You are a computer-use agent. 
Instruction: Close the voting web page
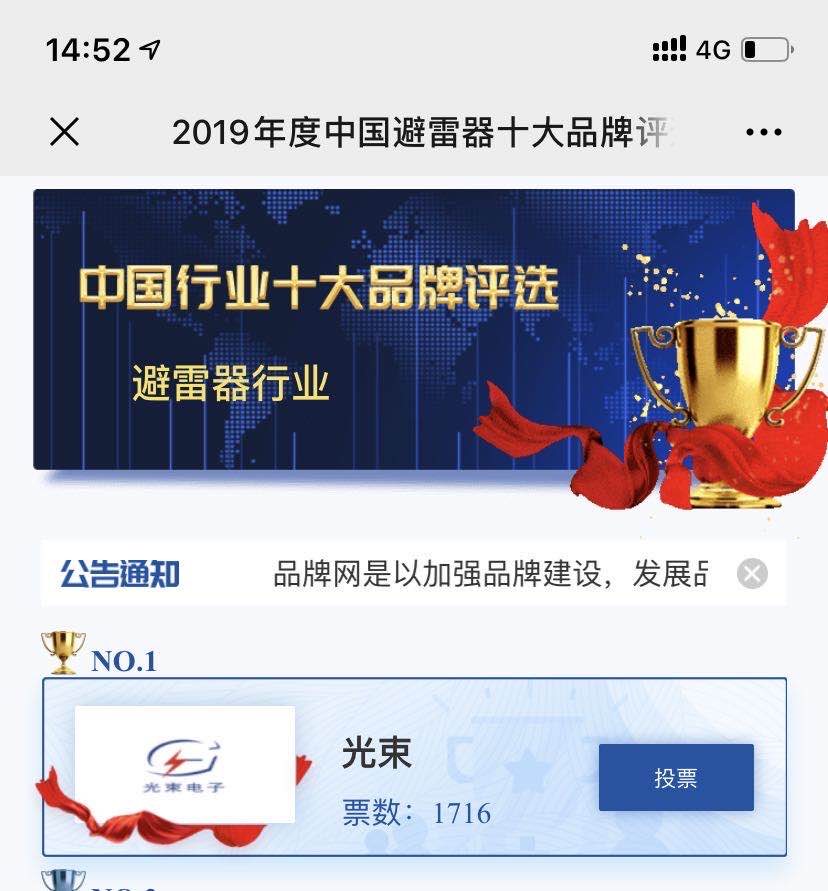(65, 132)
